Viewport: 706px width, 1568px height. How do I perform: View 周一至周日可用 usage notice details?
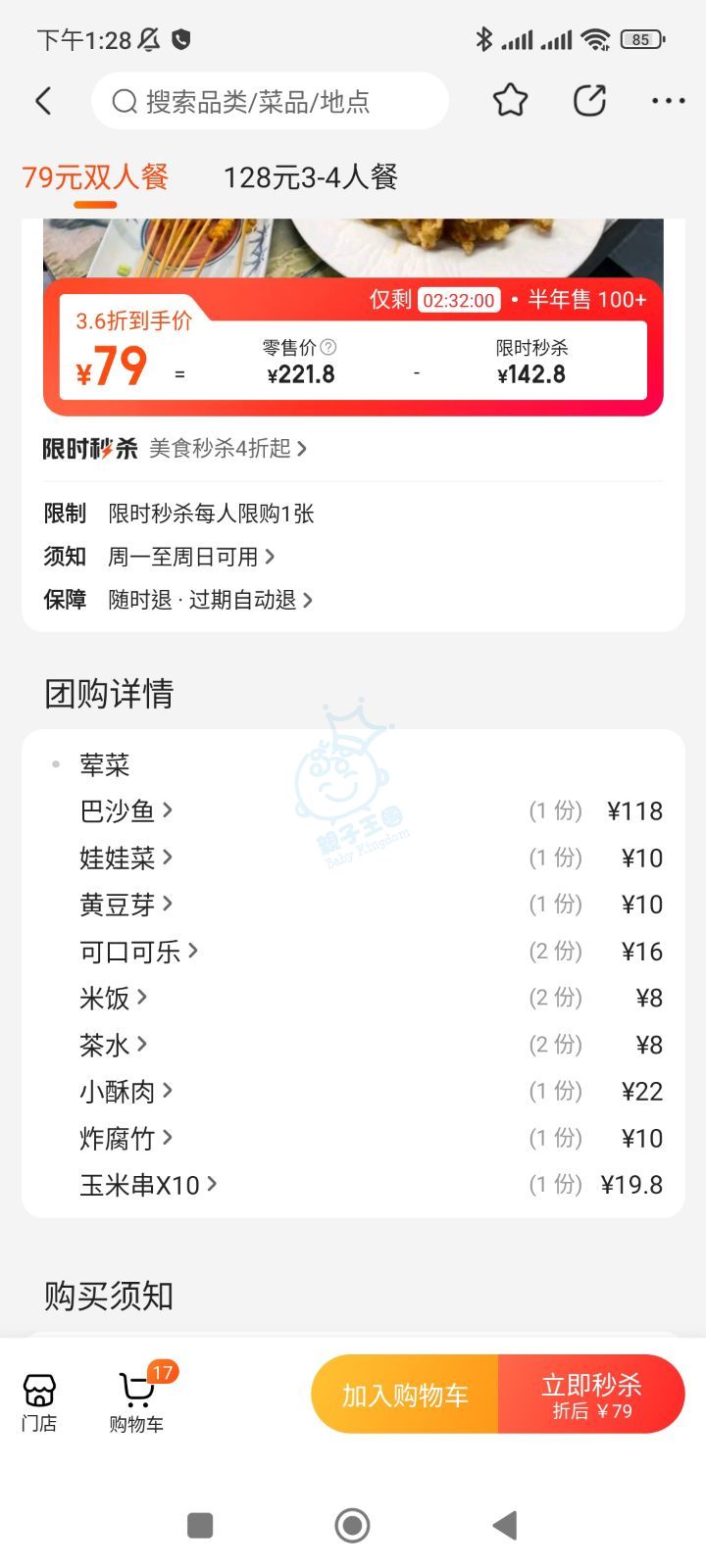pos(190,557)
